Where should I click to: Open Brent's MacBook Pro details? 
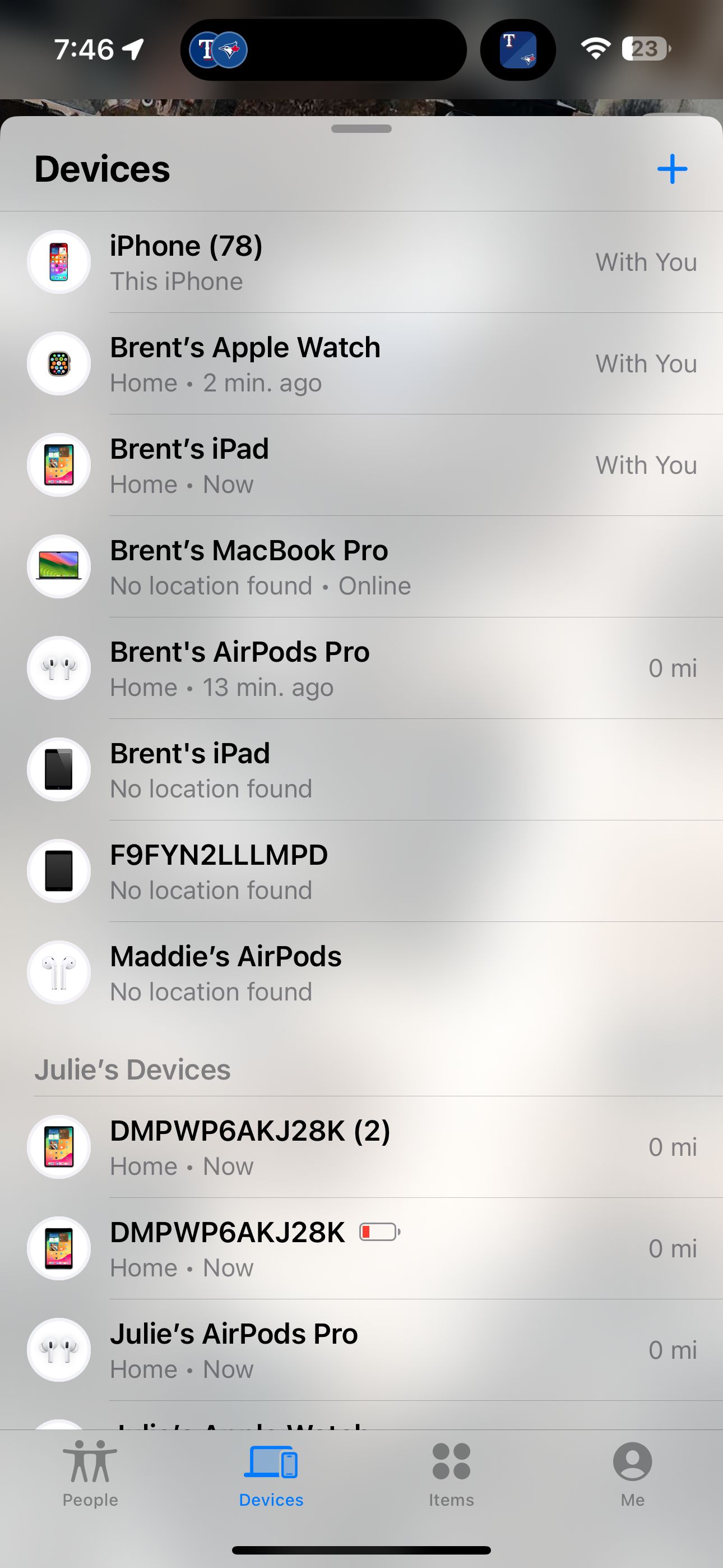[x=361, y=567]
